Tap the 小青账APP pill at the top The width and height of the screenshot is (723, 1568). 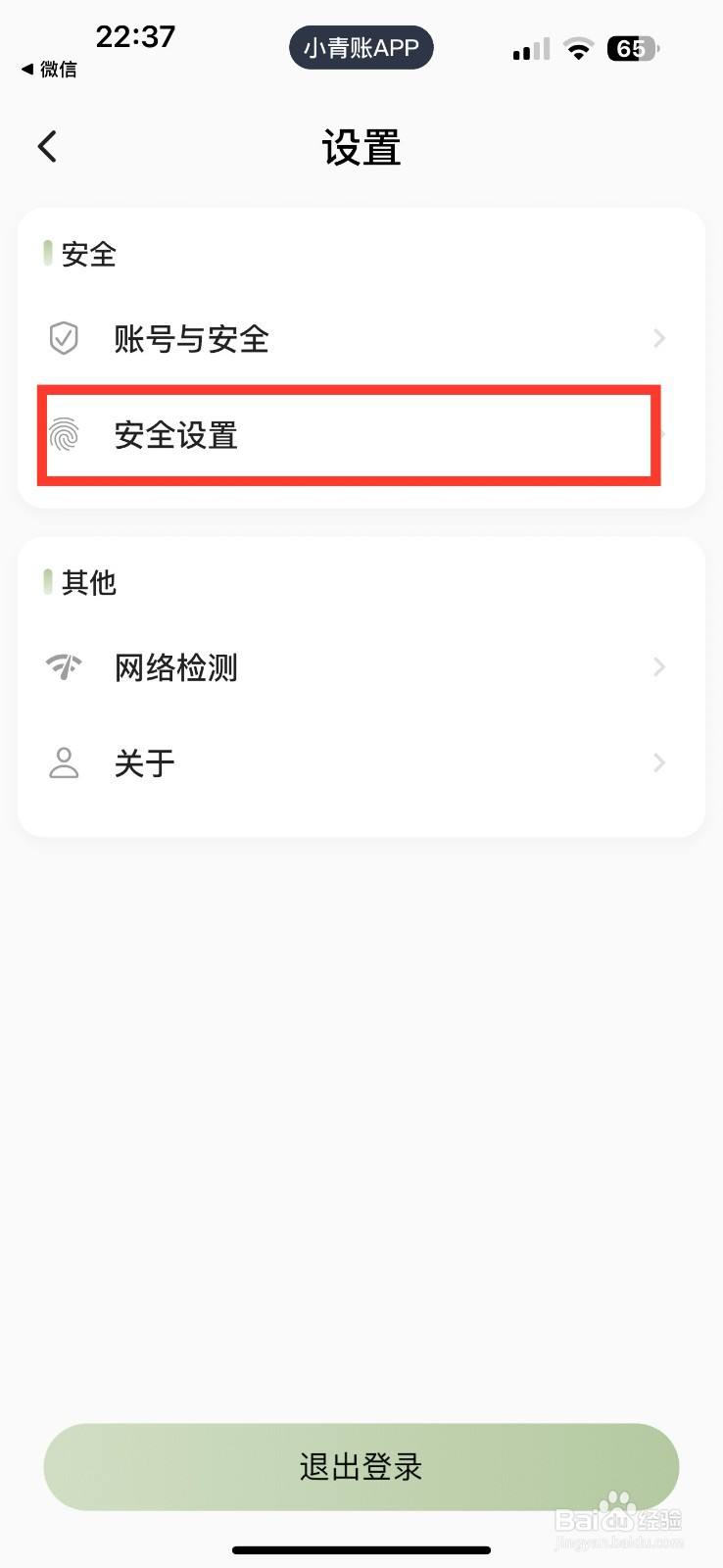pos(361,47)
